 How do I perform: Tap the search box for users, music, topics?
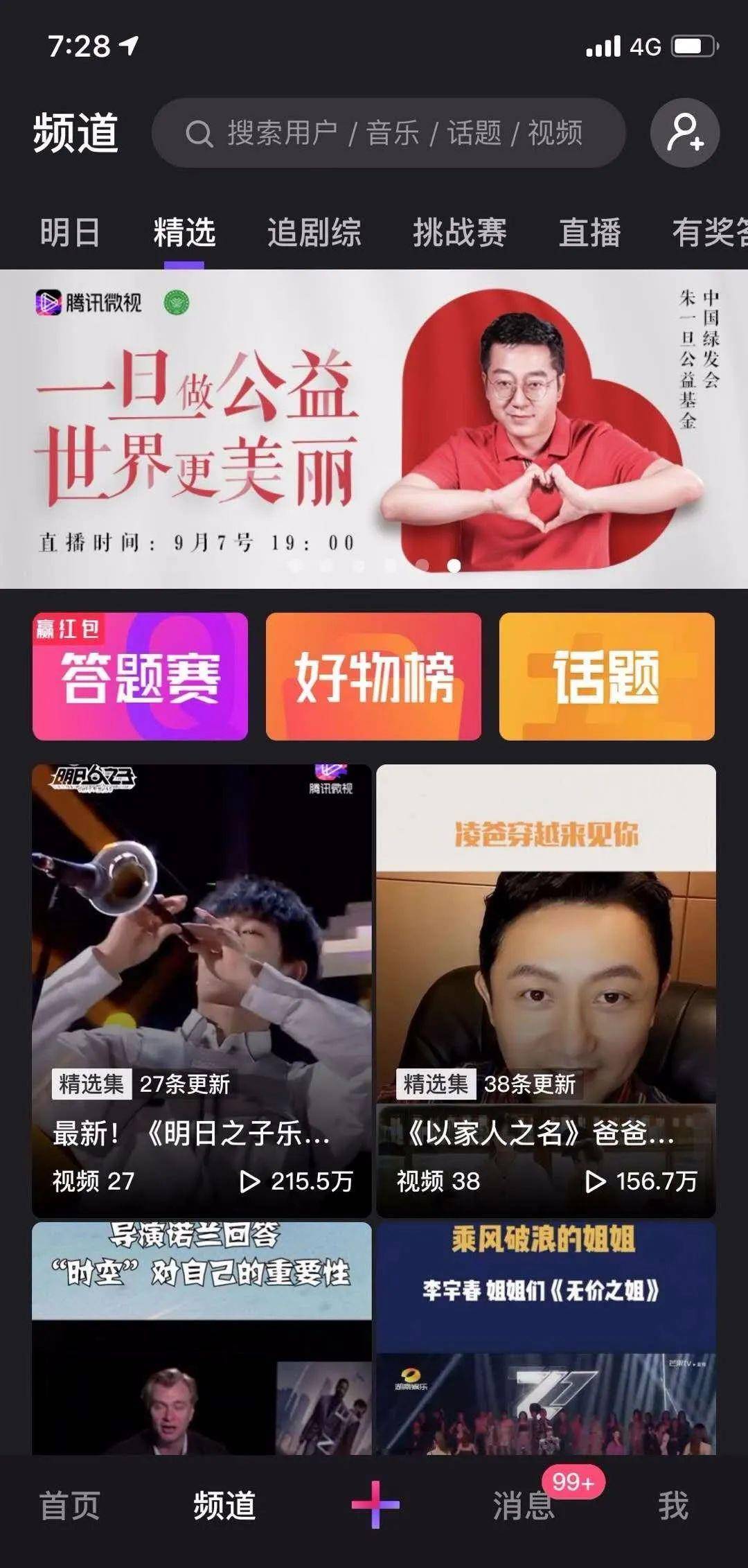389,132
